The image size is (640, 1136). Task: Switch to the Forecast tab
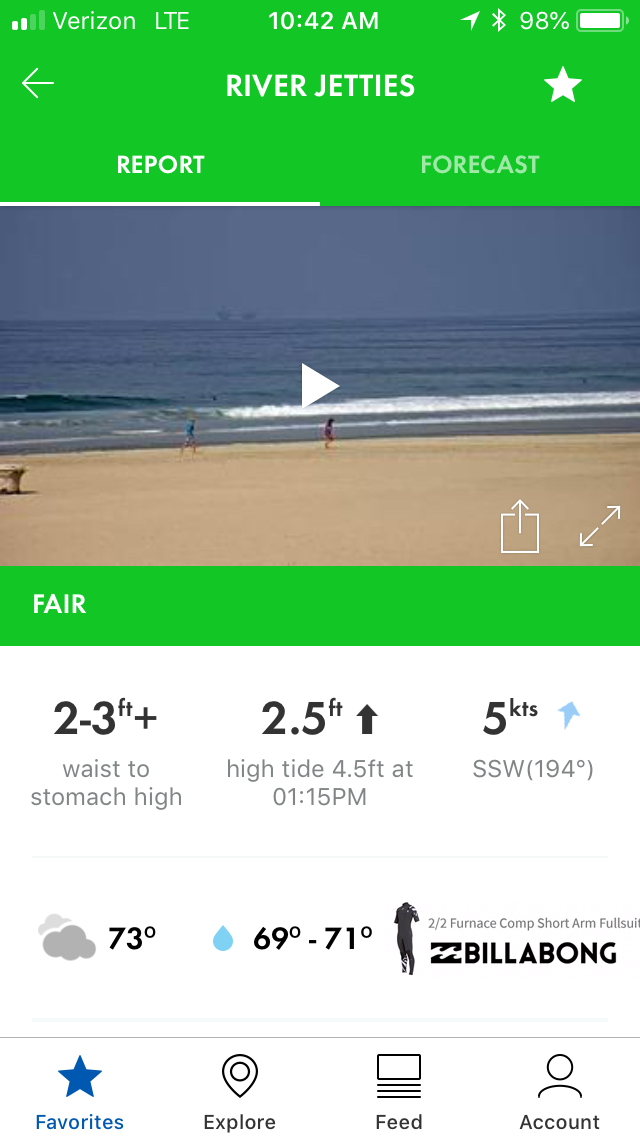click(x=480, y=164)
